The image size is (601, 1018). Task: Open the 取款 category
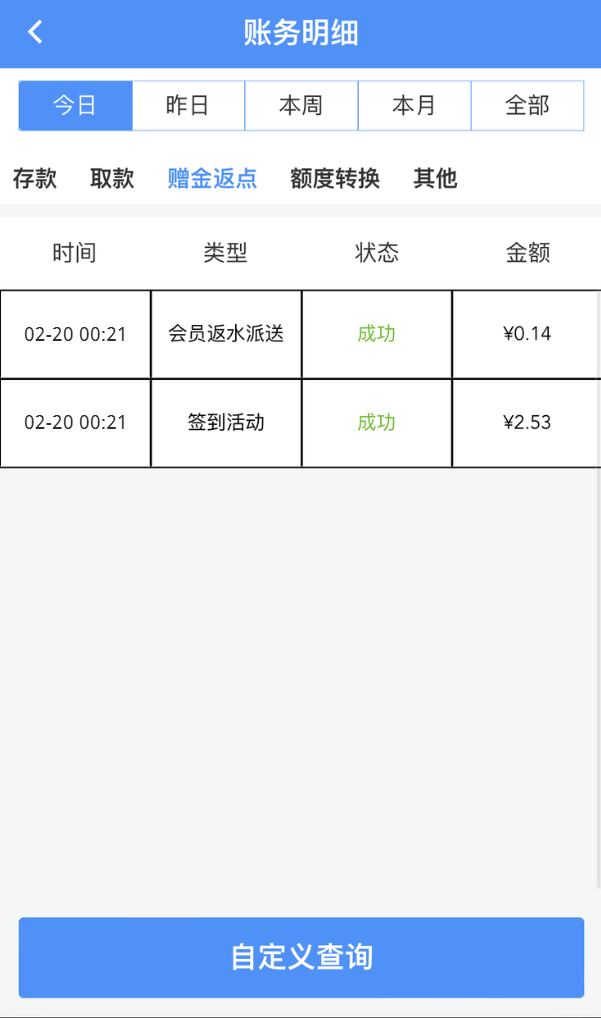click(112, 179)
